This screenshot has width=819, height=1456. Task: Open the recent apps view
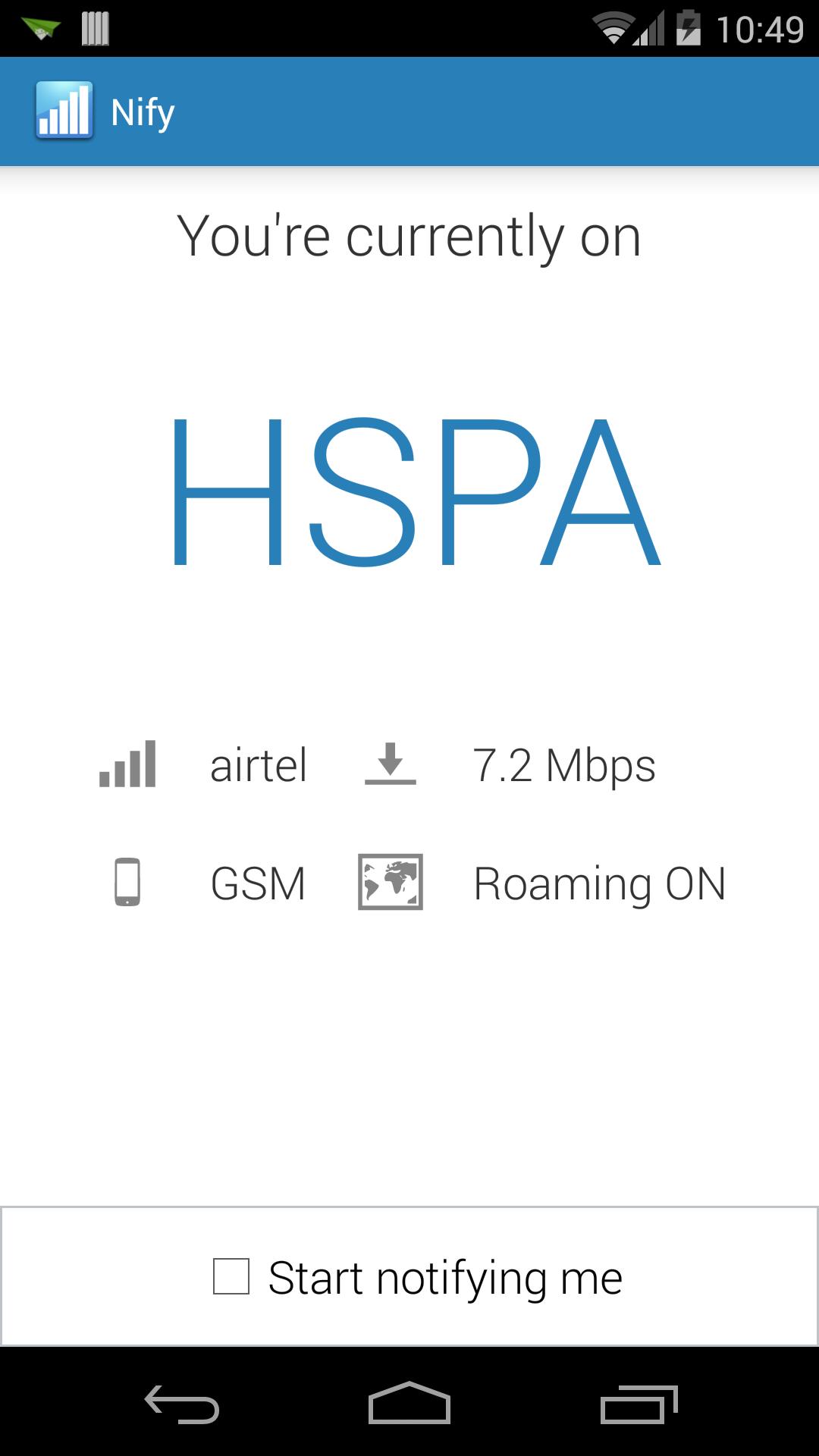(x=639, y=1404)
